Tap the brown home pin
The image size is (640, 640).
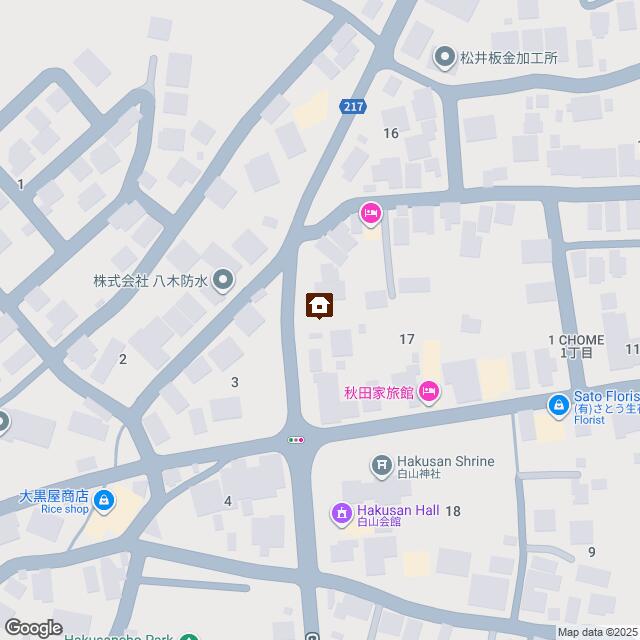pyautogui.click(x=319, y=304)
